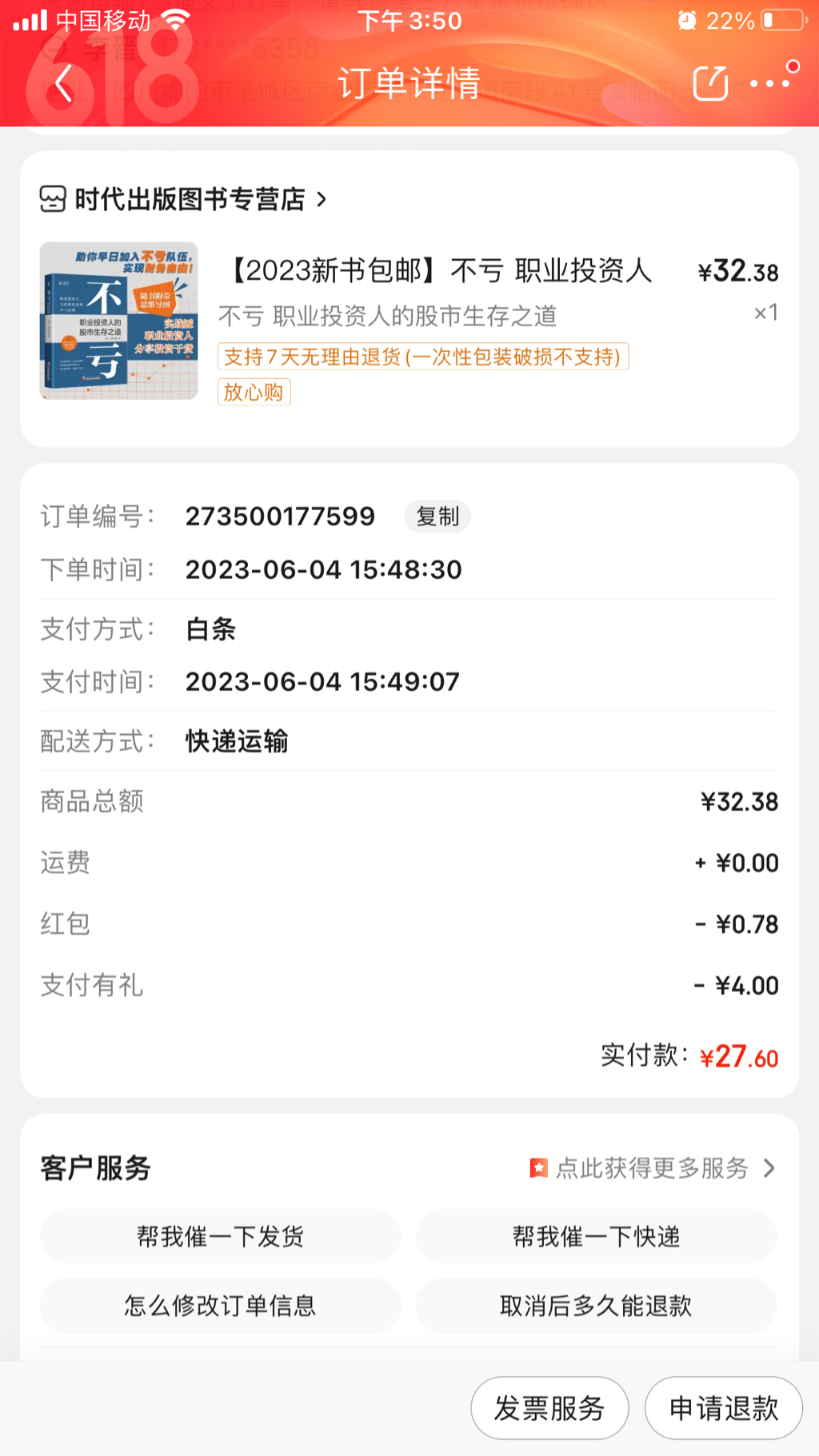
Task: Ask 怎么修改订单信息
Action: click(220, 1306)
